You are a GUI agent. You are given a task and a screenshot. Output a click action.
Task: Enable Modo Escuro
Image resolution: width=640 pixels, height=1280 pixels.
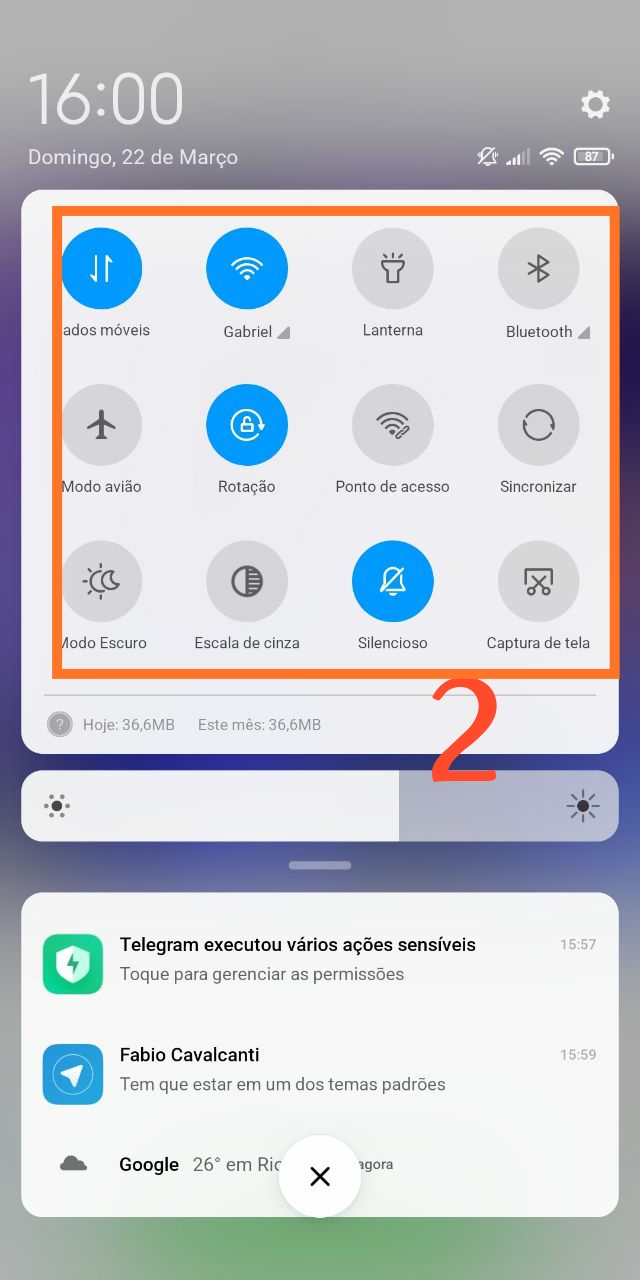tap(101, 582)
